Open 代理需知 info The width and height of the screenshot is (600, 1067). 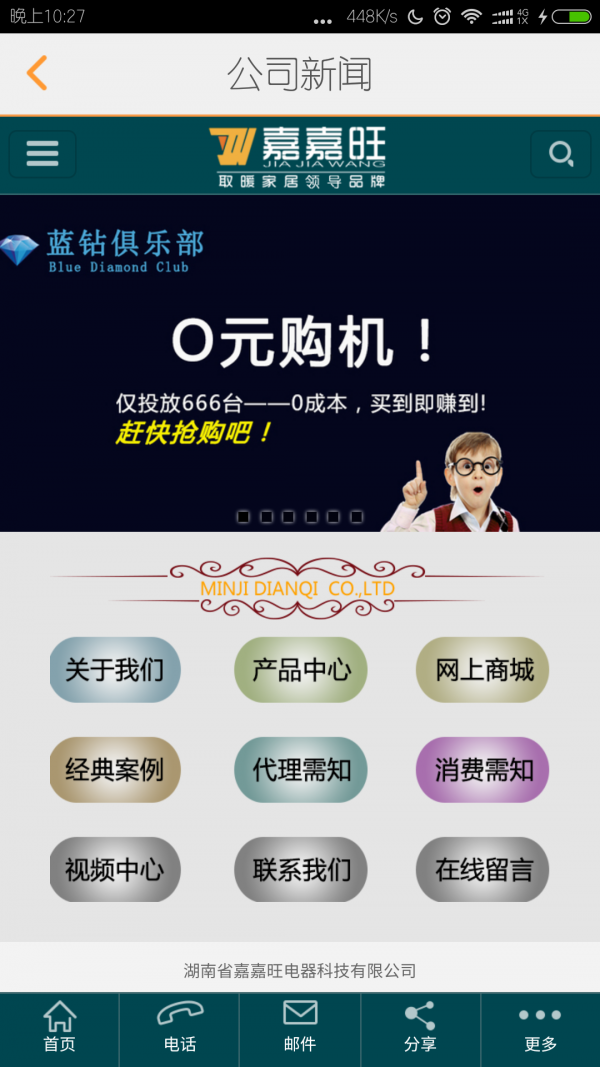click(x=301, y=770)
